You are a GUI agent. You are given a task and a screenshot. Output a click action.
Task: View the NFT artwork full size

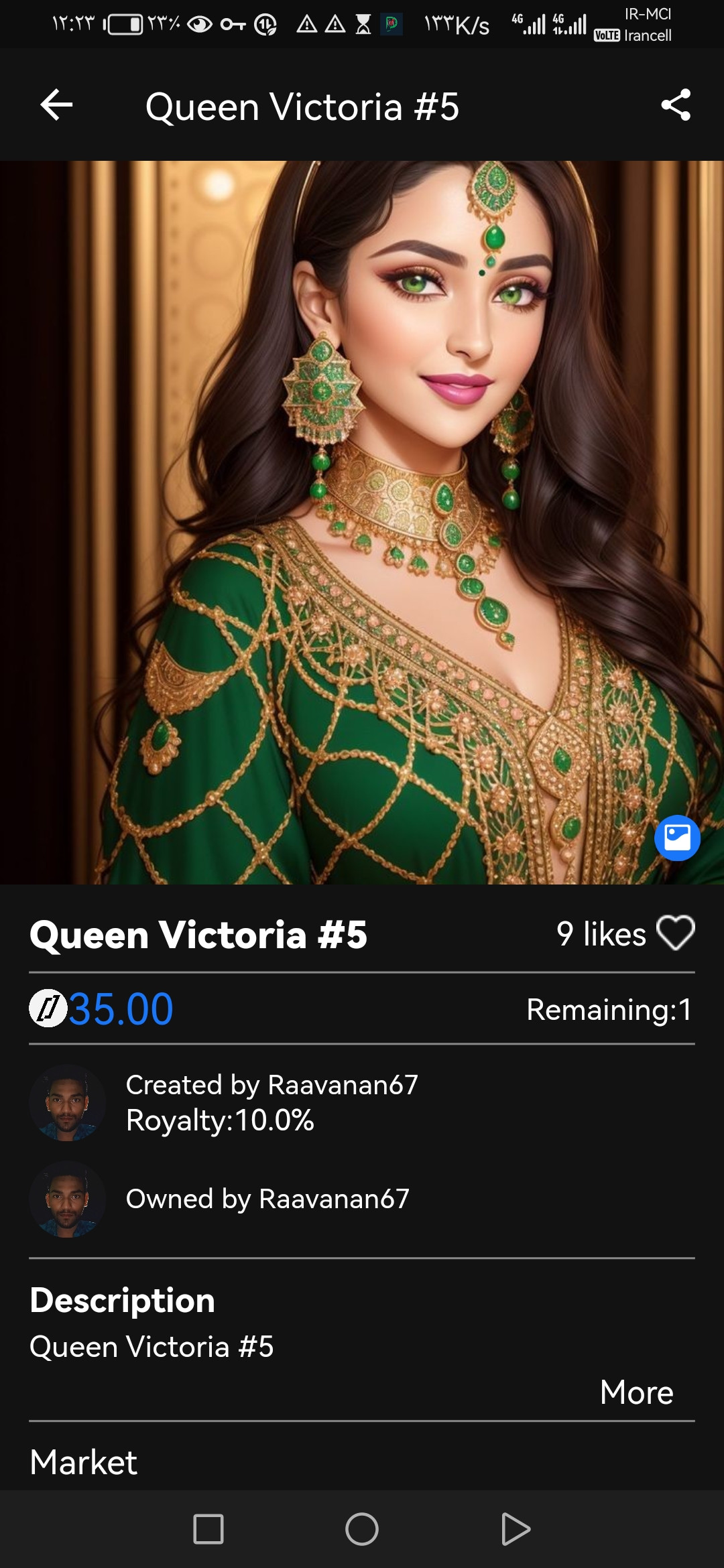362,523
